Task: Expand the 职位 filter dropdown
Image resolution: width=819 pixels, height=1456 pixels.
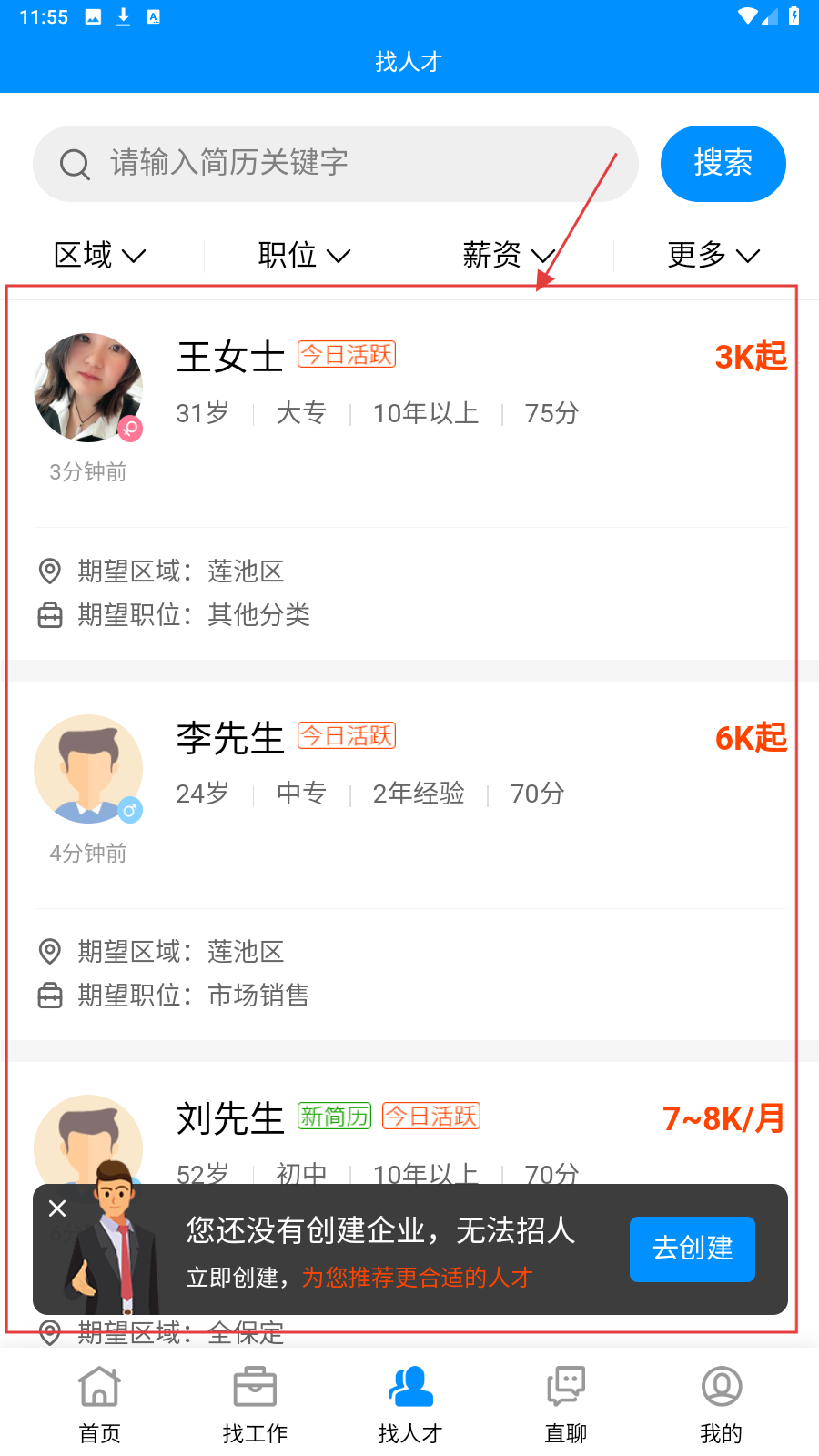Action: [x=305, y=256]
